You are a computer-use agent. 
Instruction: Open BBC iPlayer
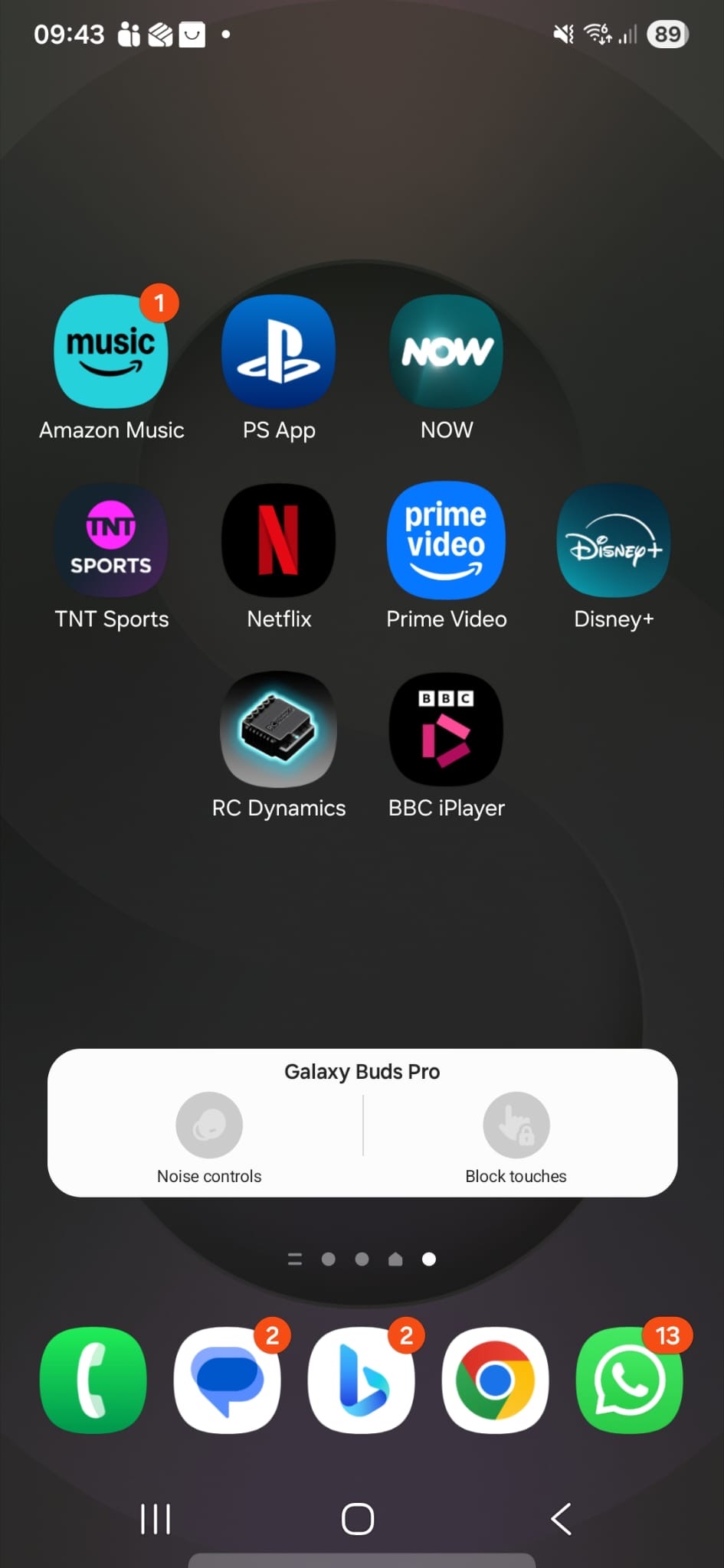(x=446, y=729)
